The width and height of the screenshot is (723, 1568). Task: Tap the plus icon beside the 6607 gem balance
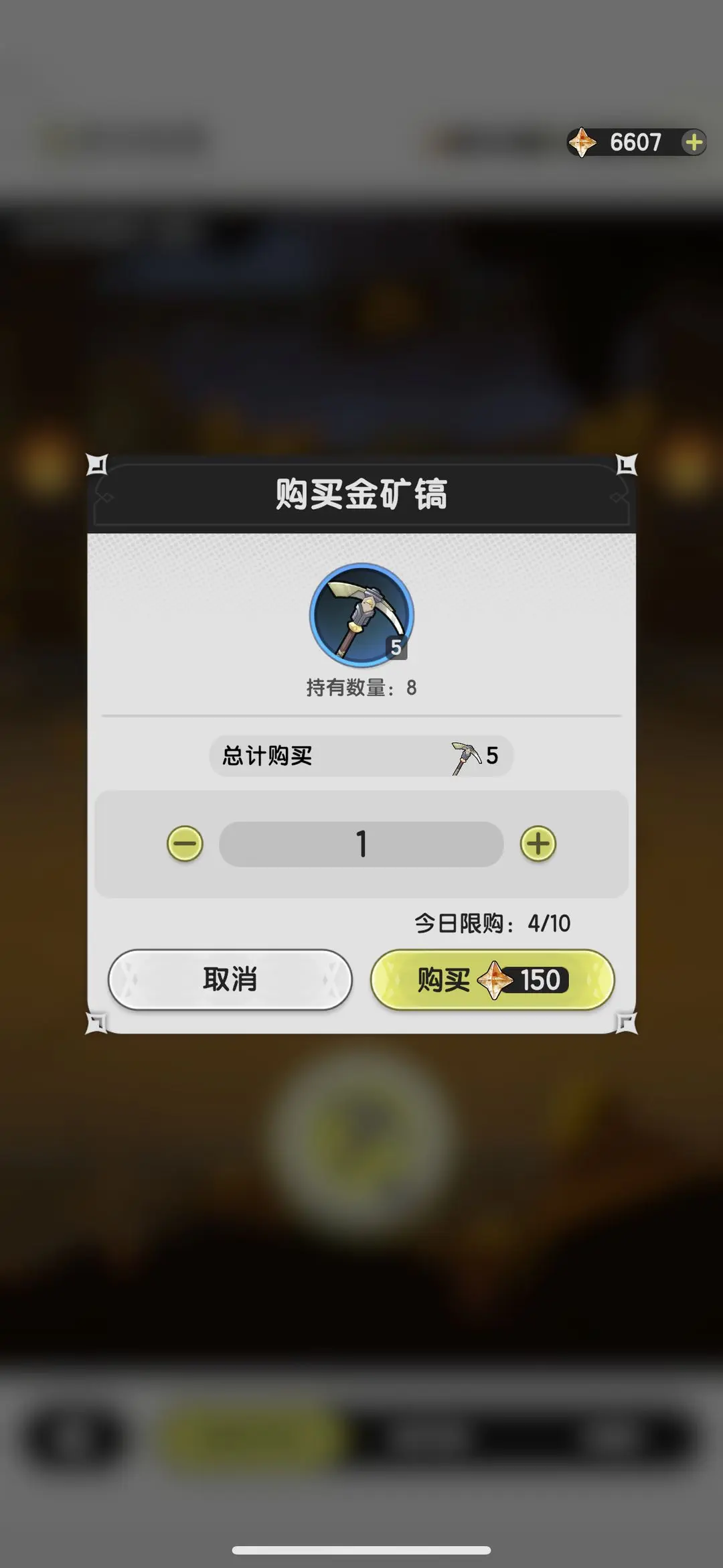[x=694, y=142]
